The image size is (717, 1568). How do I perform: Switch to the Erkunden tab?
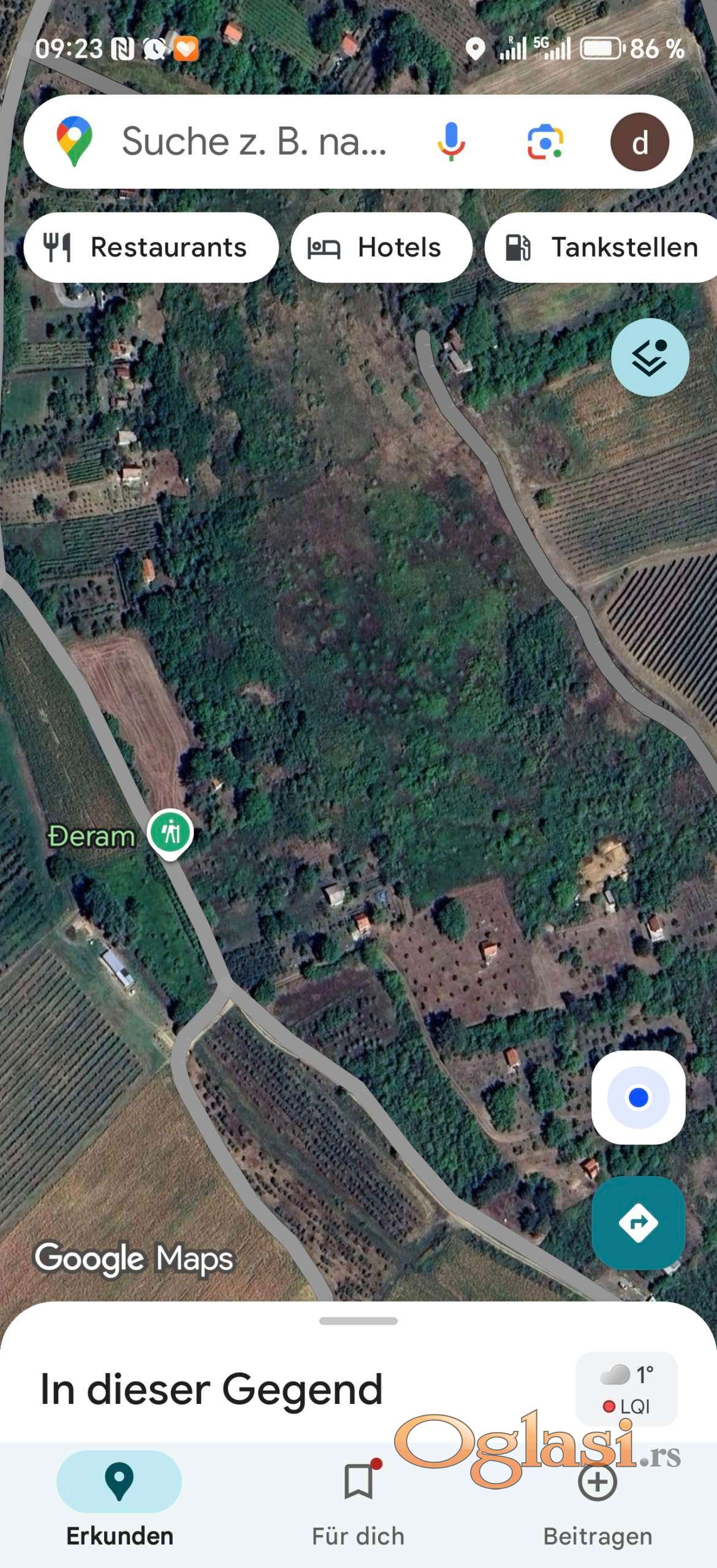pyautogui.click(x=120, y=1494)
